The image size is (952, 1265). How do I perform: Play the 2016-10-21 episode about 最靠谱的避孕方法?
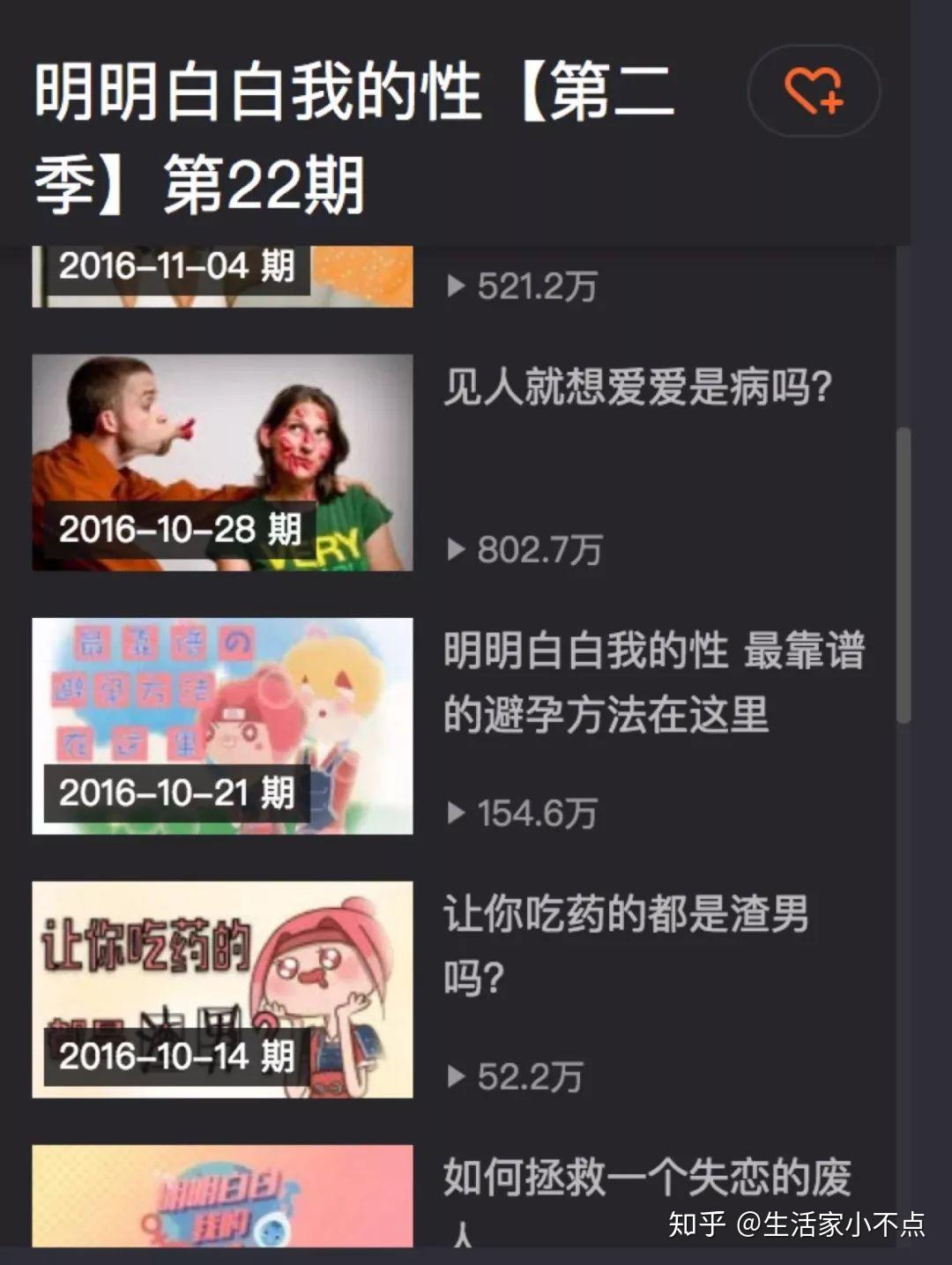coord(222,726)
